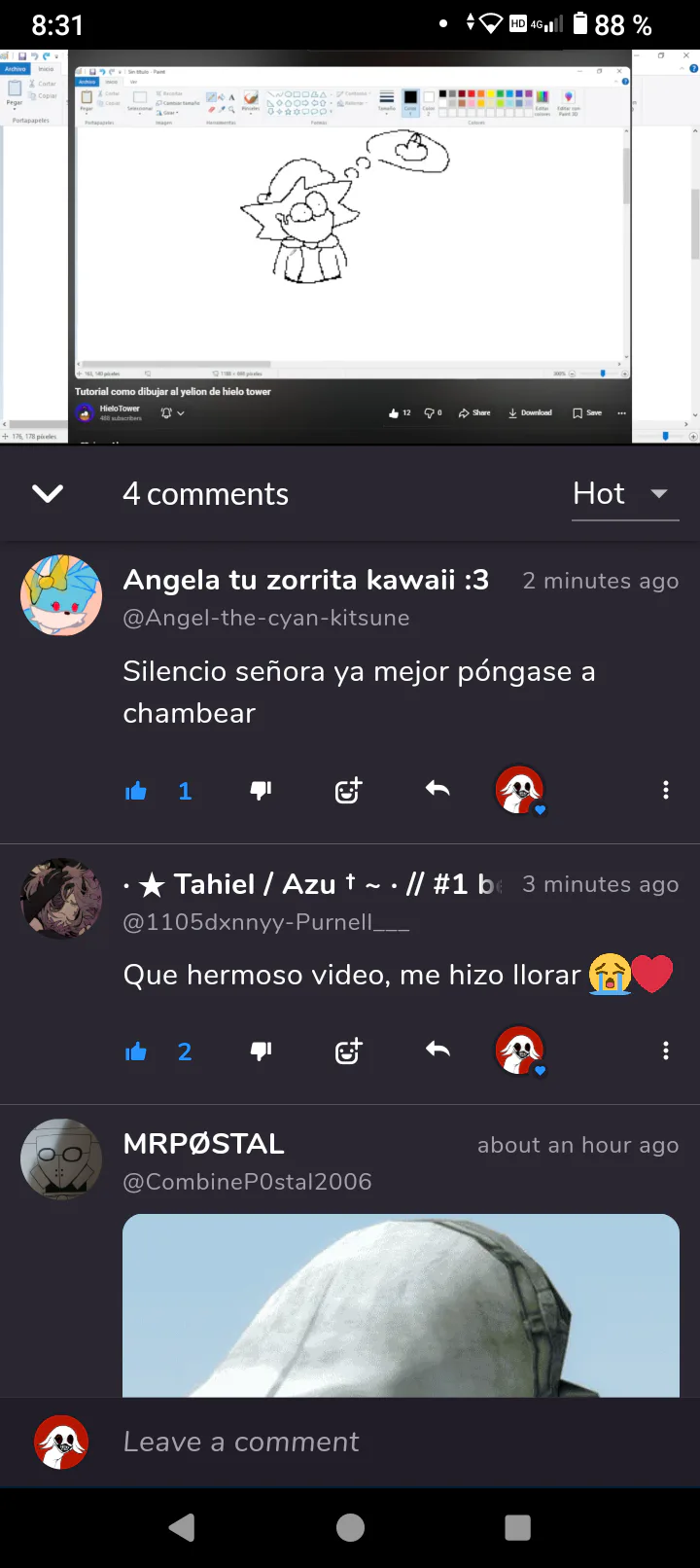Go back with the system back button
700x1568 pixels.
(x=182, y=1528)
